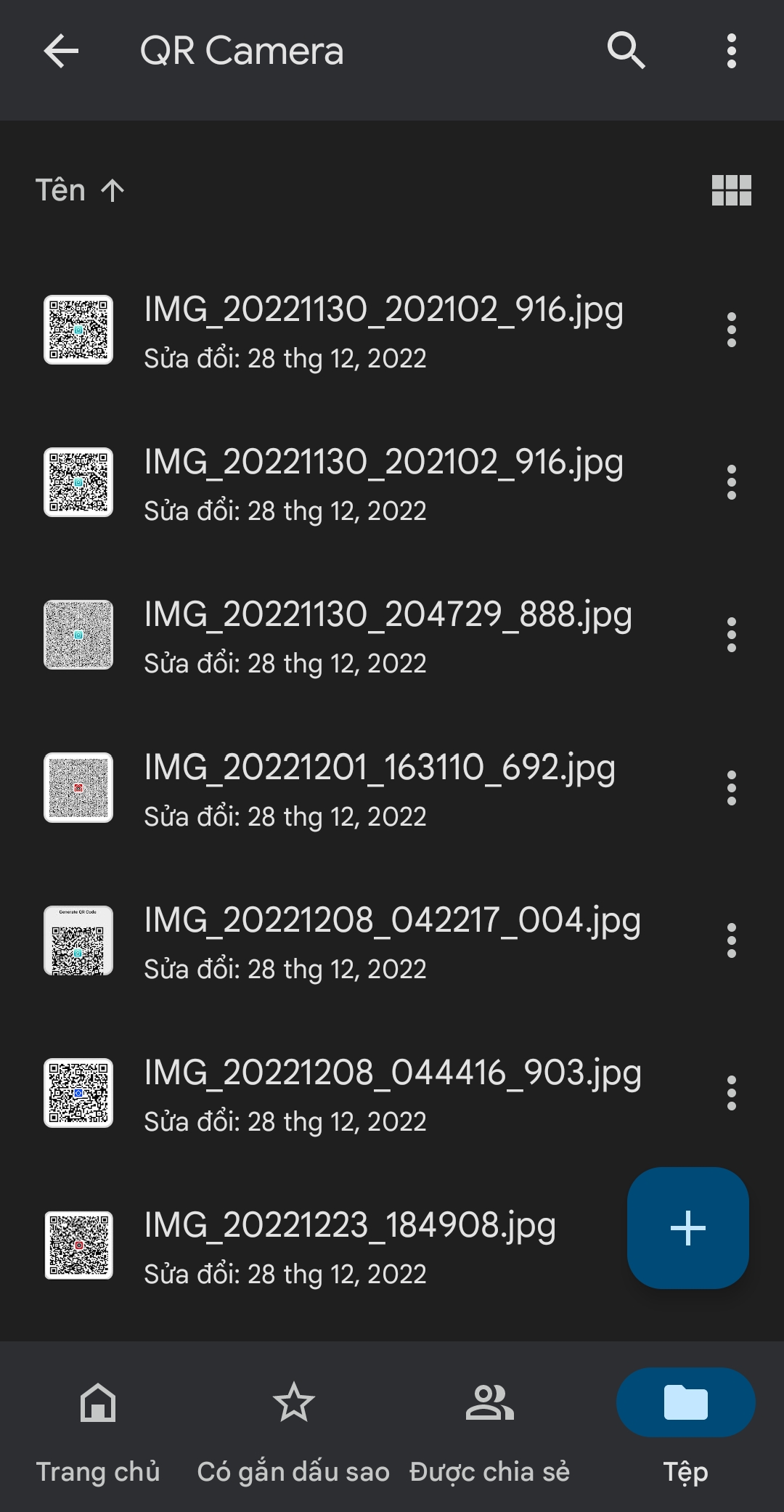Viewport: 784px width, 1512px height.
Task: Open file IMG_20221208_044416_903.jpg
Action: 392,1093
